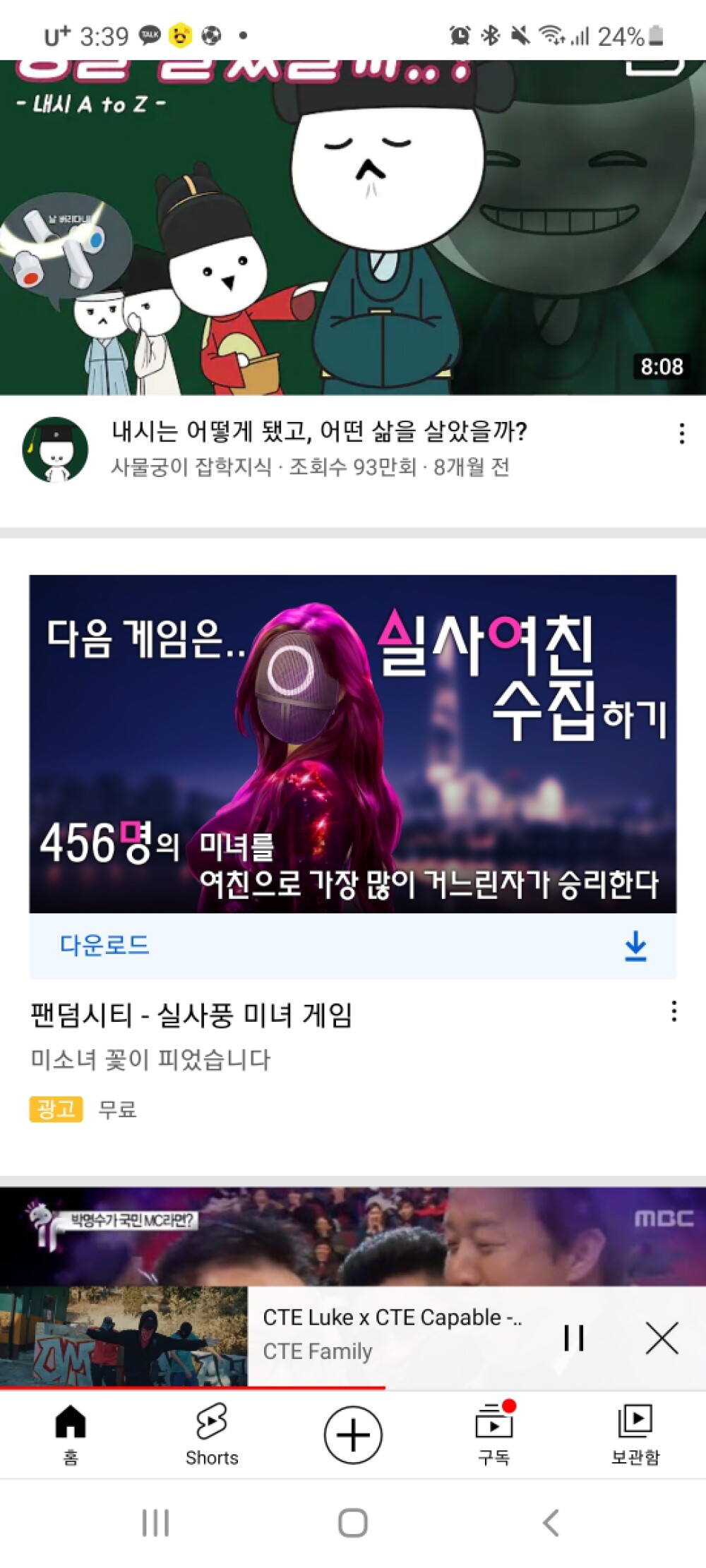Open the recent apps system button

[x=155, y=1523]
